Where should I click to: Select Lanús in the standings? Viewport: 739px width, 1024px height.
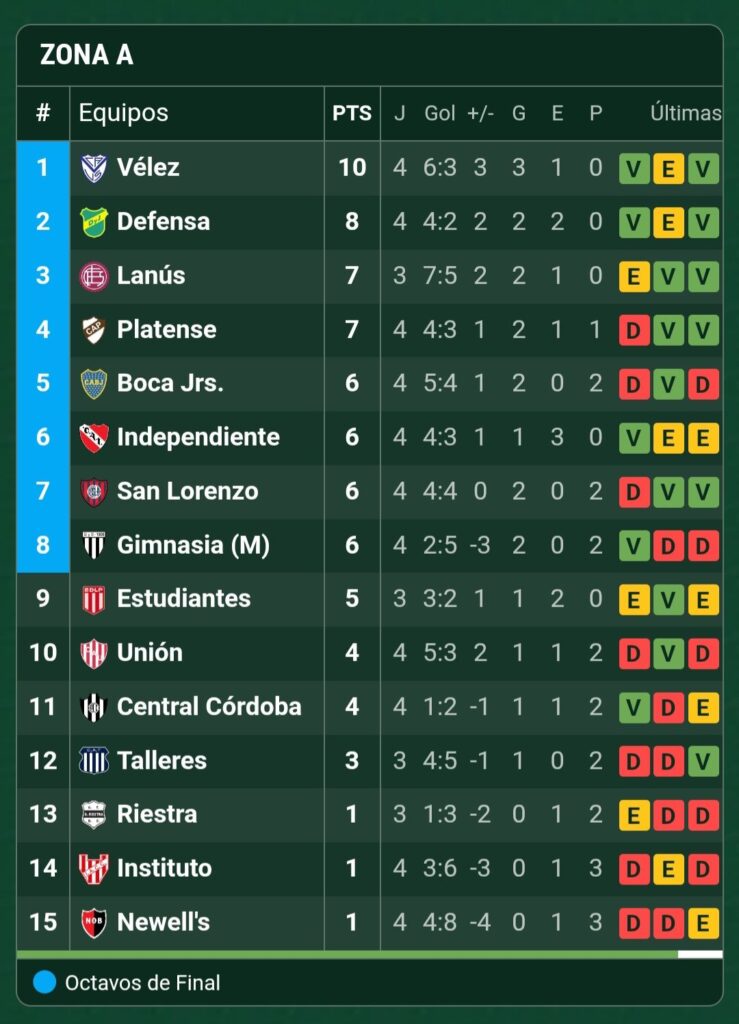[150, 275]
